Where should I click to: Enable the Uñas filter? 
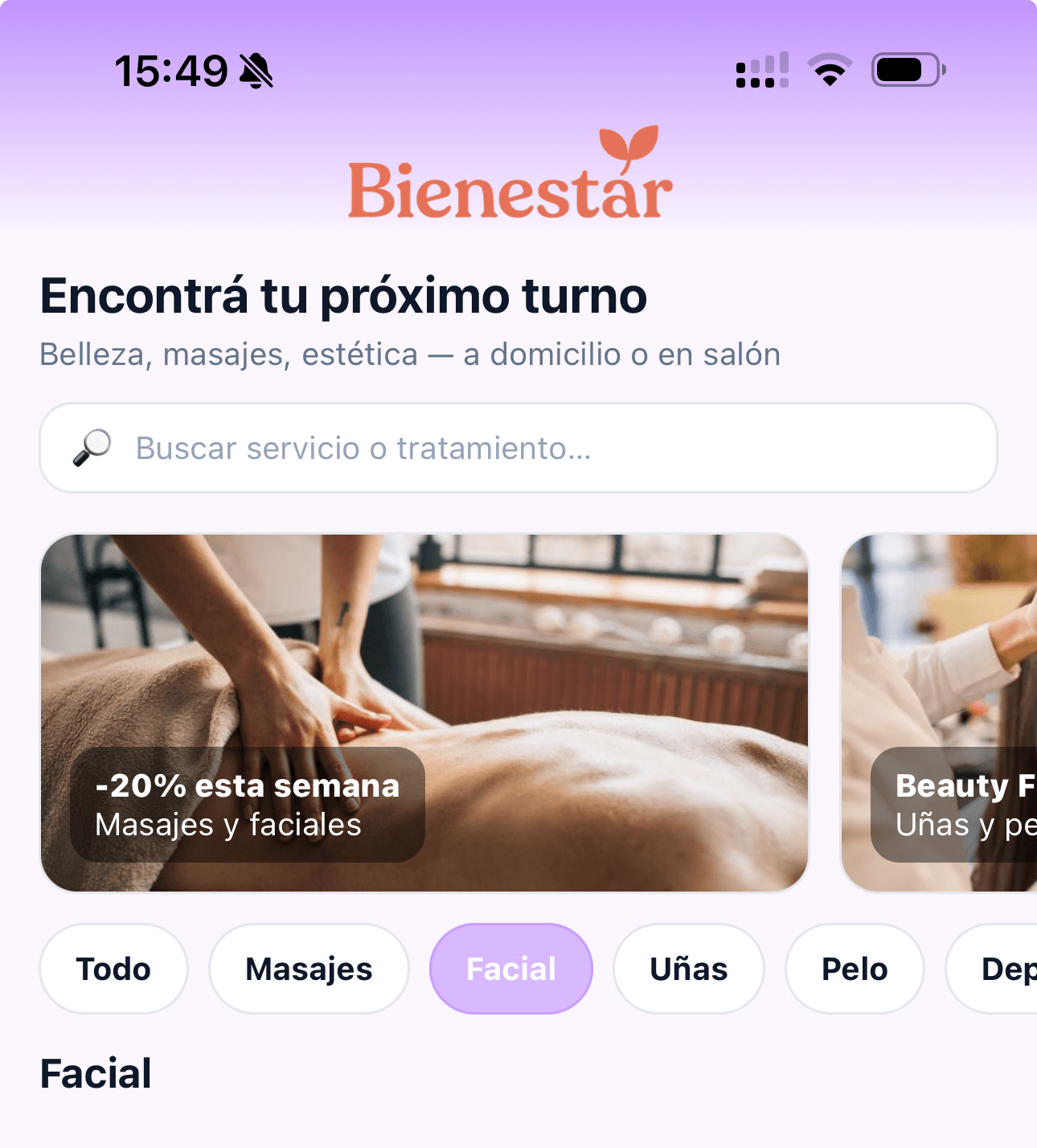(688, 968)
